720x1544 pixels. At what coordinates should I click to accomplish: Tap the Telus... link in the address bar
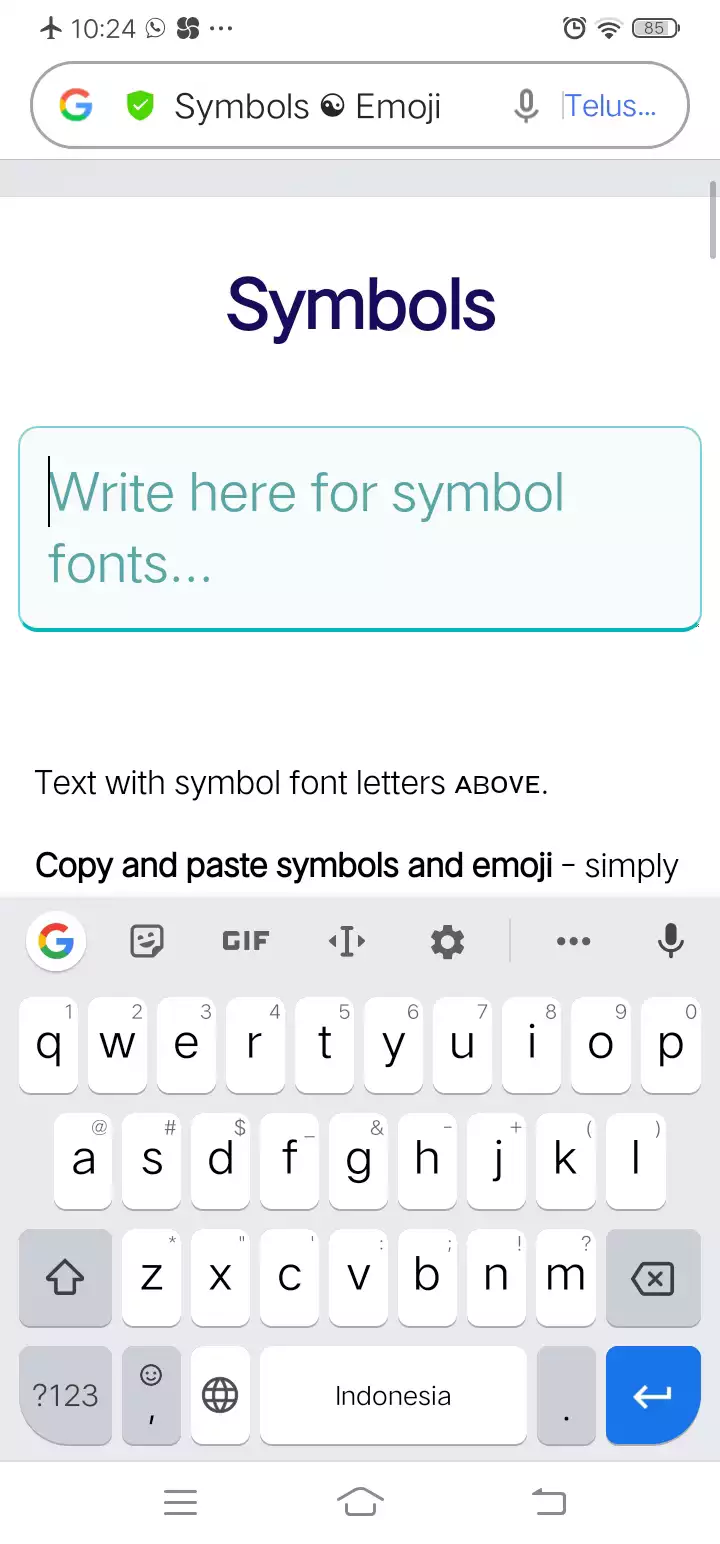pos(610,106)
